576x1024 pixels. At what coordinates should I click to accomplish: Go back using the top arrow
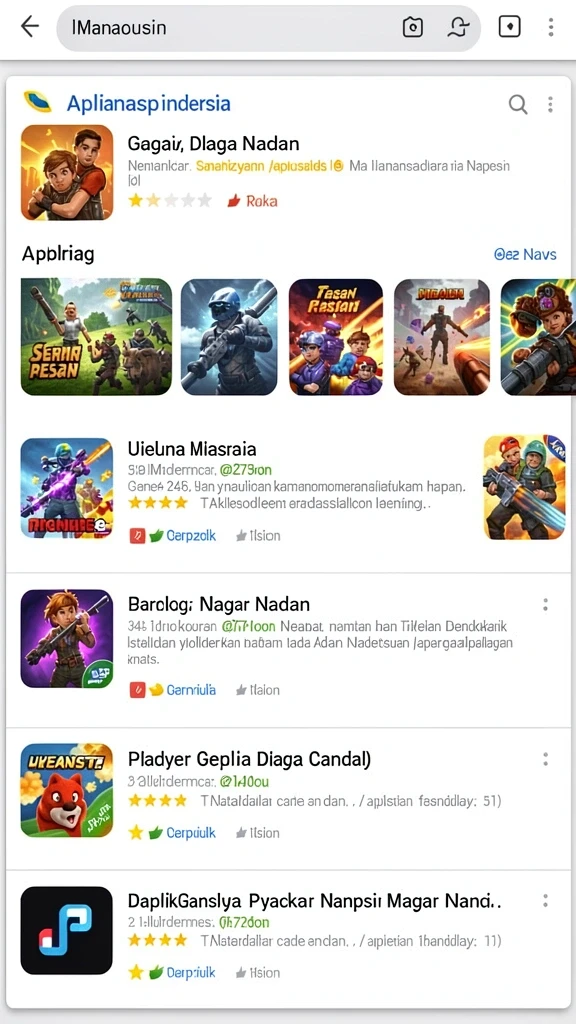(30, 27)
